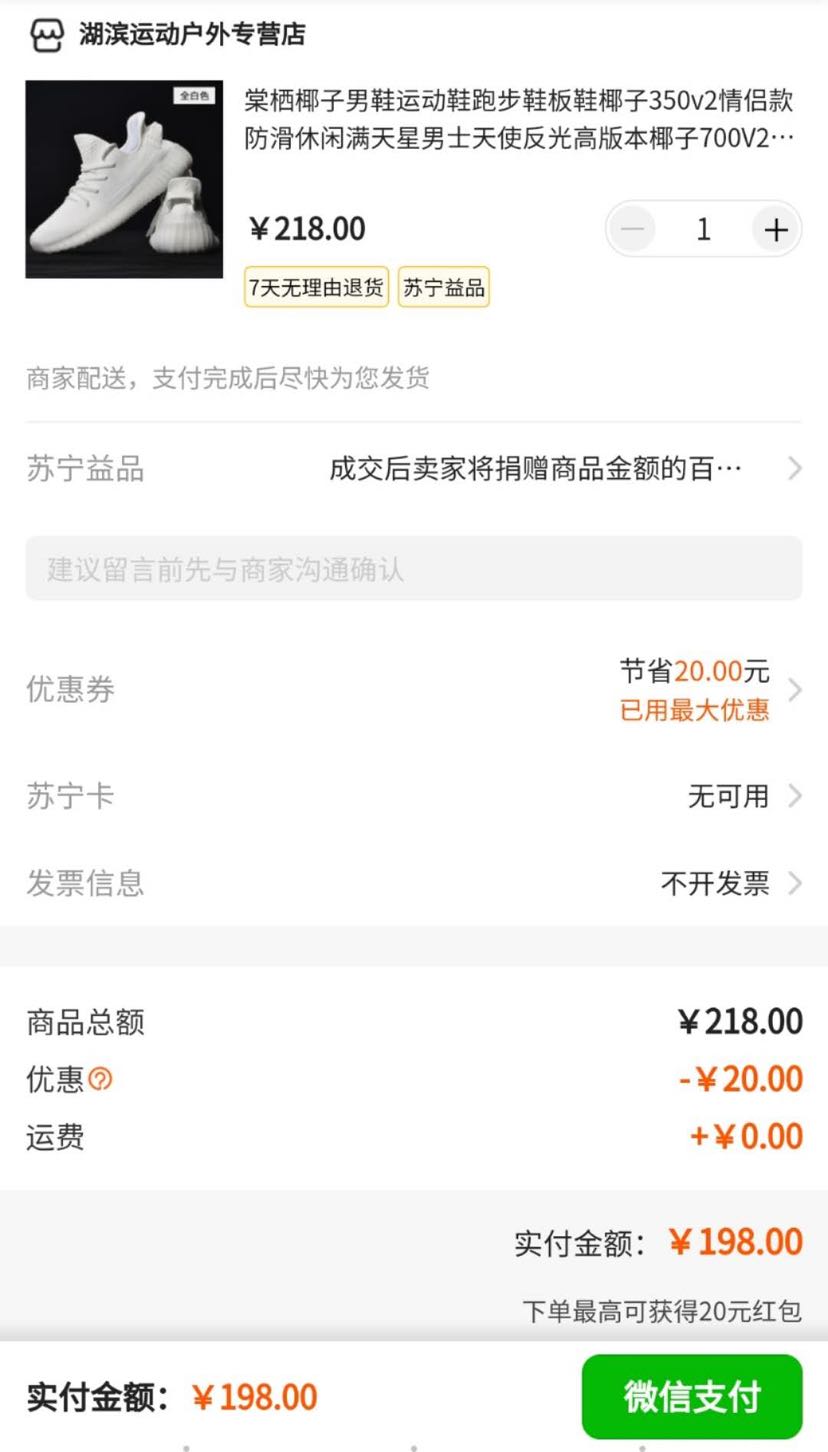Open the 棠栖椰子男鞋 product title
This screenshot has height=1452, width=828.
pyautogui.click(x=520, y=121)
